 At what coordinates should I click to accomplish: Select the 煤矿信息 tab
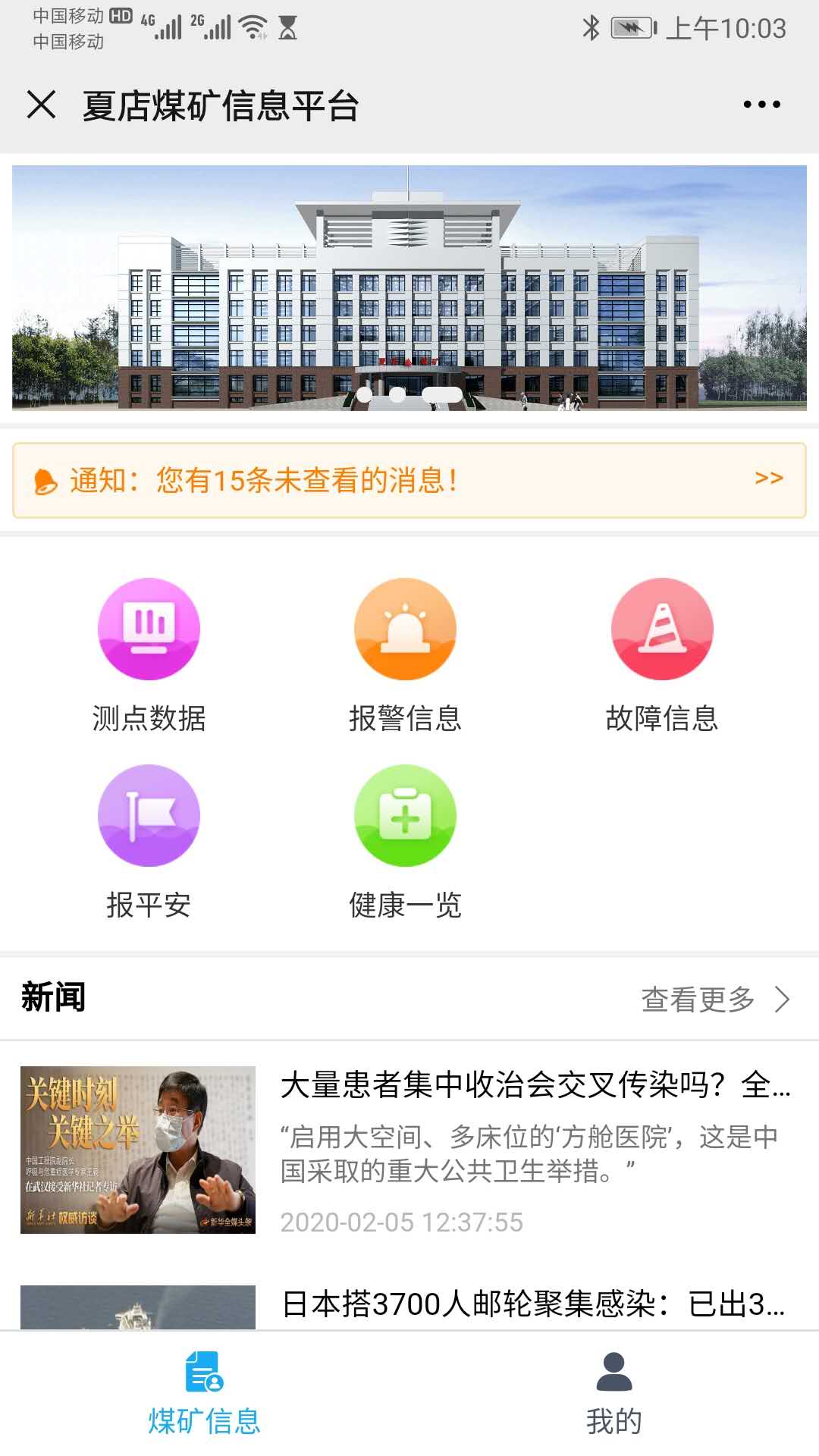pos(204,1394)
